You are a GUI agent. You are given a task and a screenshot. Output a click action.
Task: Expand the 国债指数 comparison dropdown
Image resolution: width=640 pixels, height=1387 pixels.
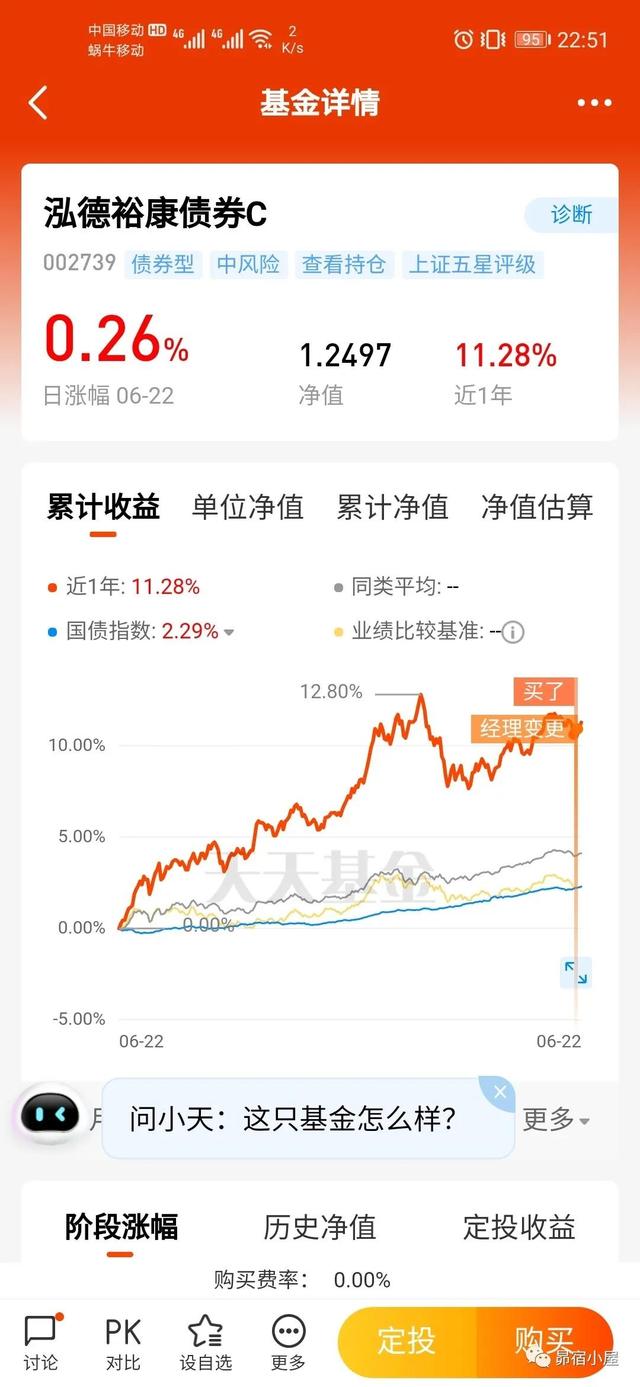click(229, 632)
